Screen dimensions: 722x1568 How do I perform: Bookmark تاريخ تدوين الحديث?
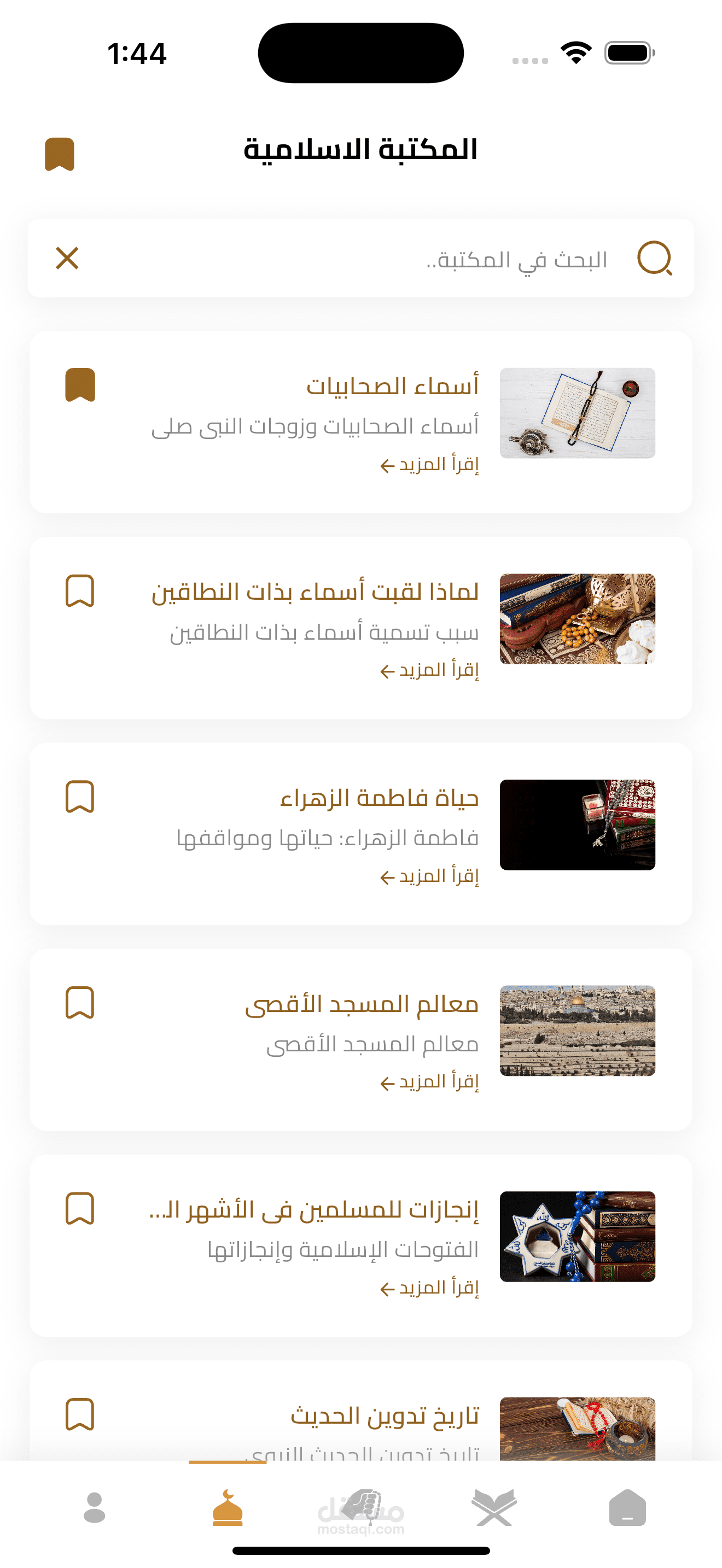80,1414
